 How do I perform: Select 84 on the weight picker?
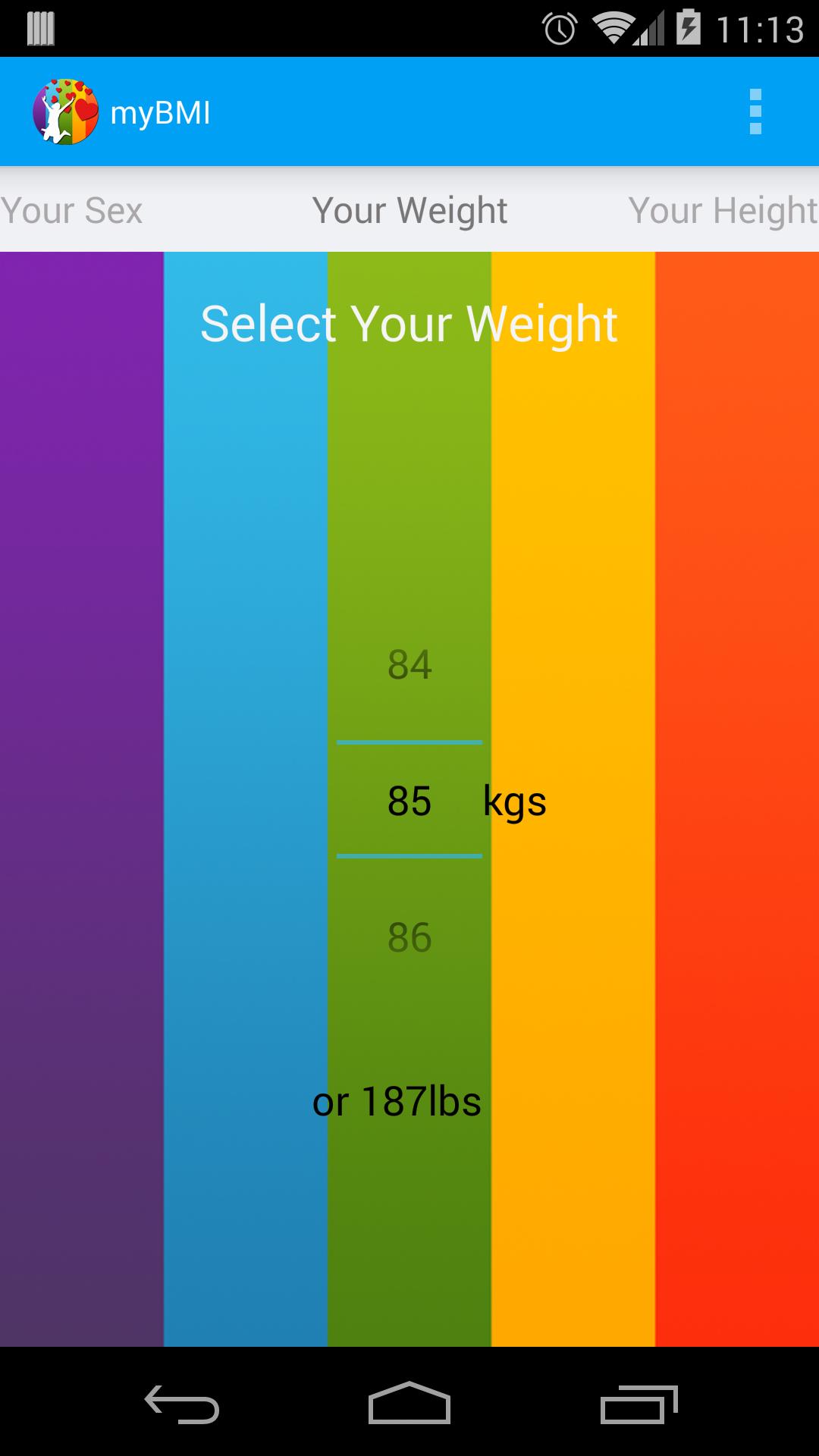point(409,666)
